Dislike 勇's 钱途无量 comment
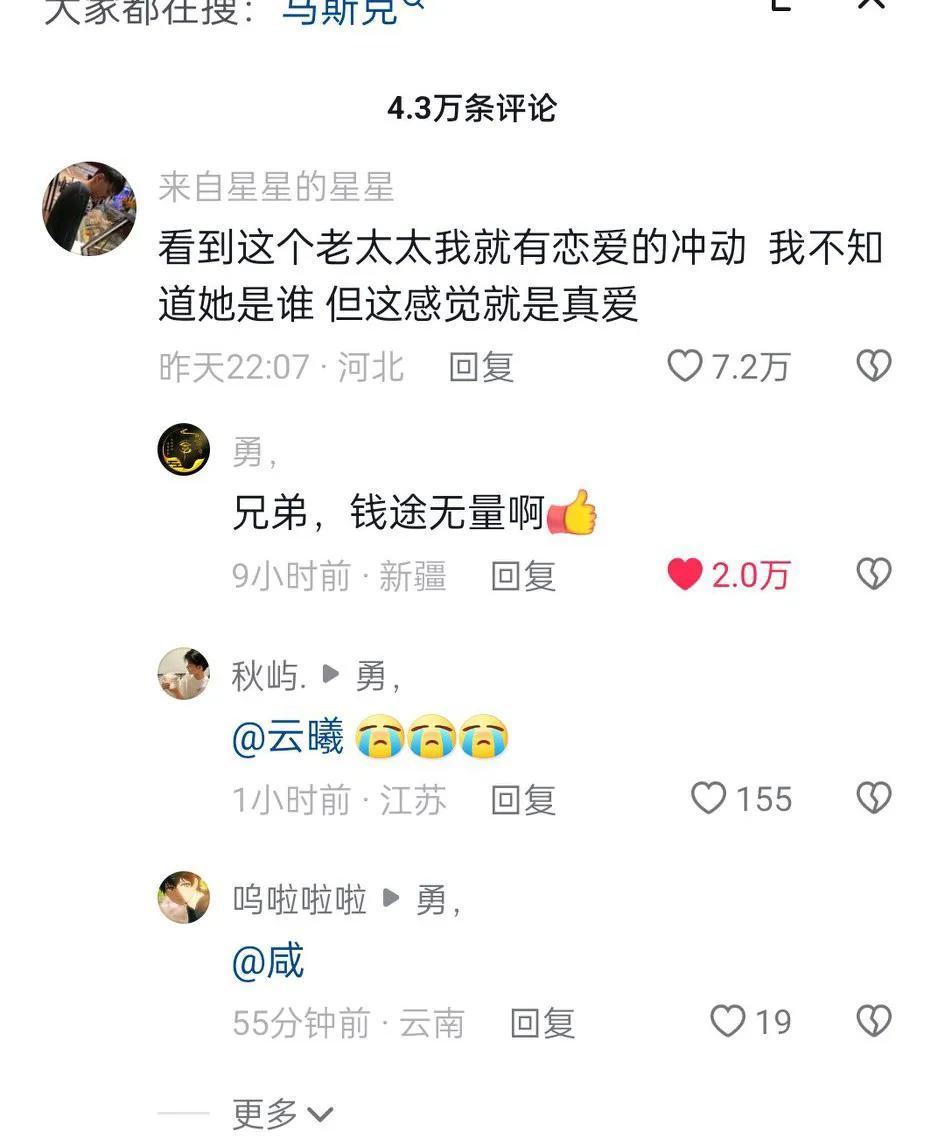The image size is (945, 1146). point(873,574)
